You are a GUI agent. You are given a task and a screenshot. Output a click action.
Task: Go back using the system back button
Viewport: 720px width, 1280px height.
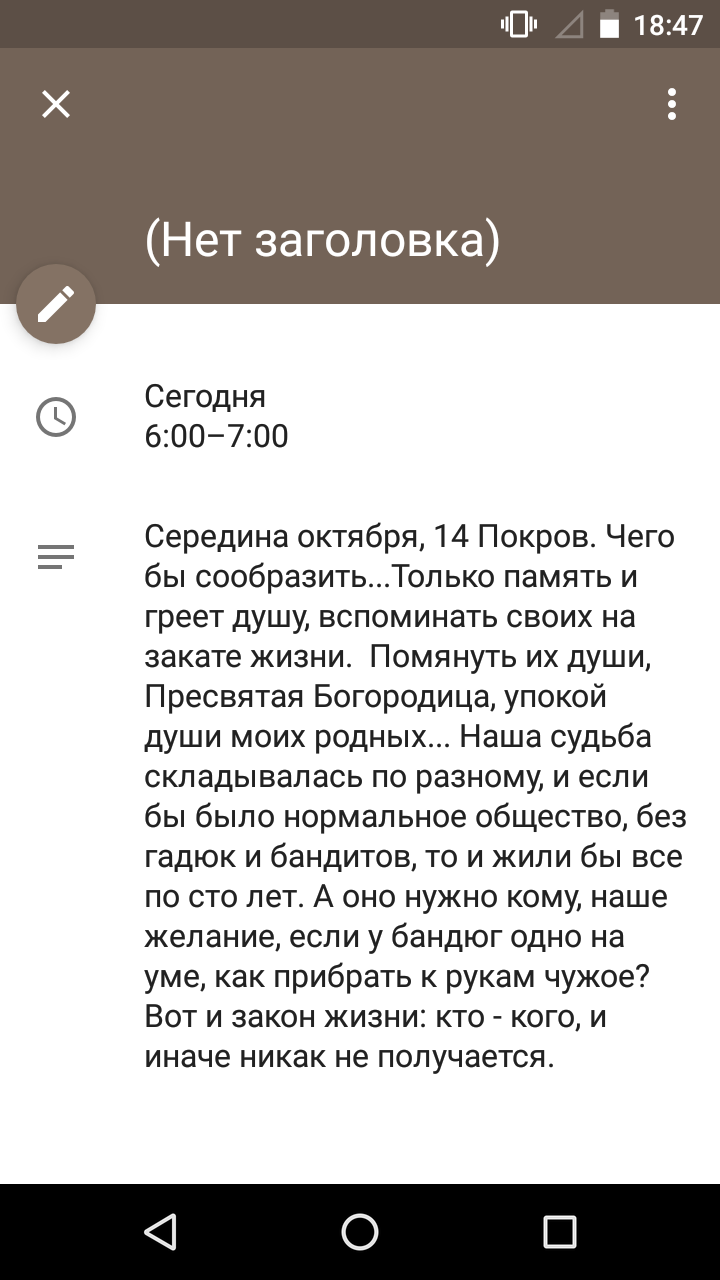click(x=160, y=1232)
